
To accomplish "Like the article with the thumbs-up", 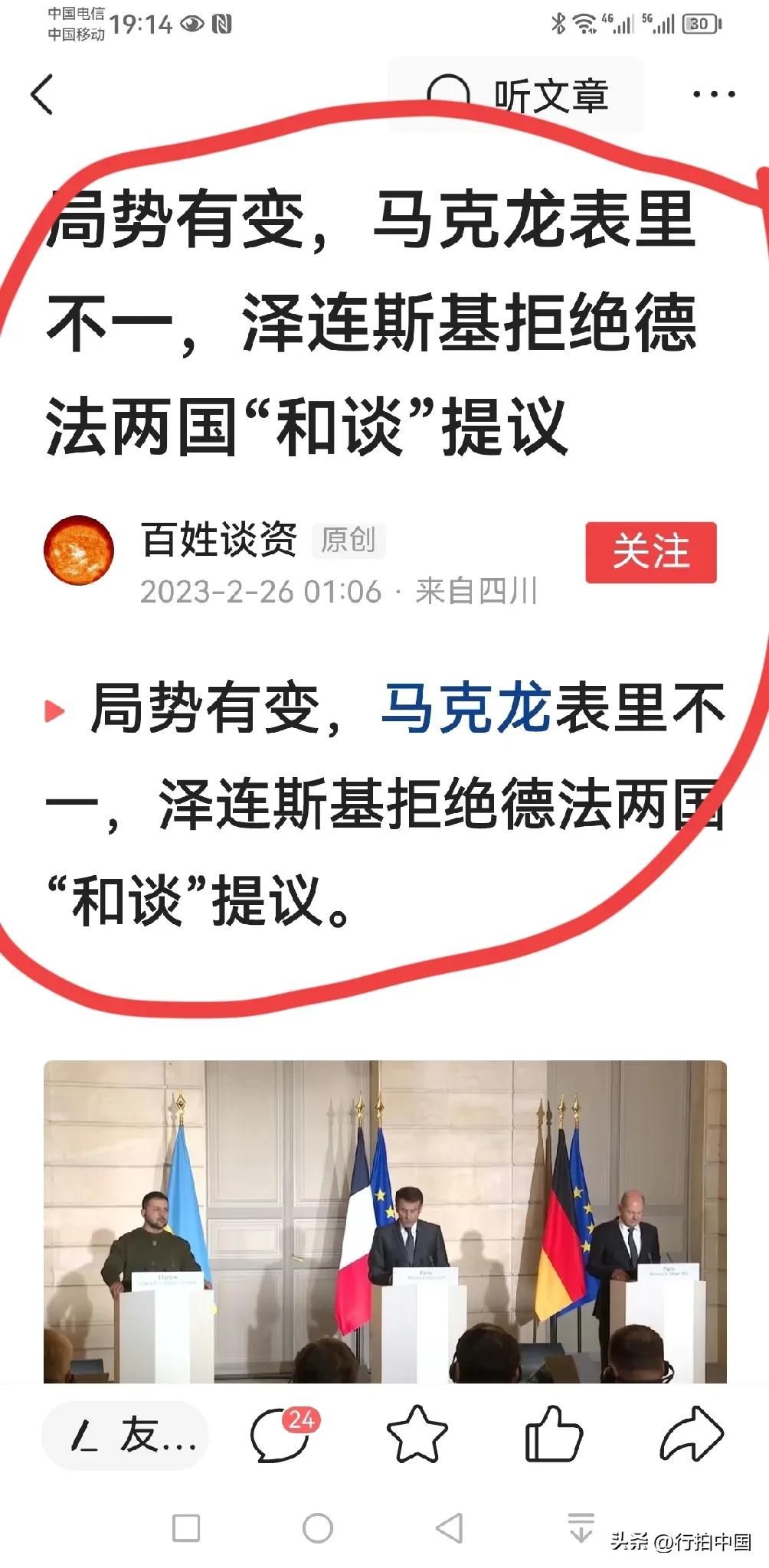I will pyautogui.click(x=553, y=1434).
